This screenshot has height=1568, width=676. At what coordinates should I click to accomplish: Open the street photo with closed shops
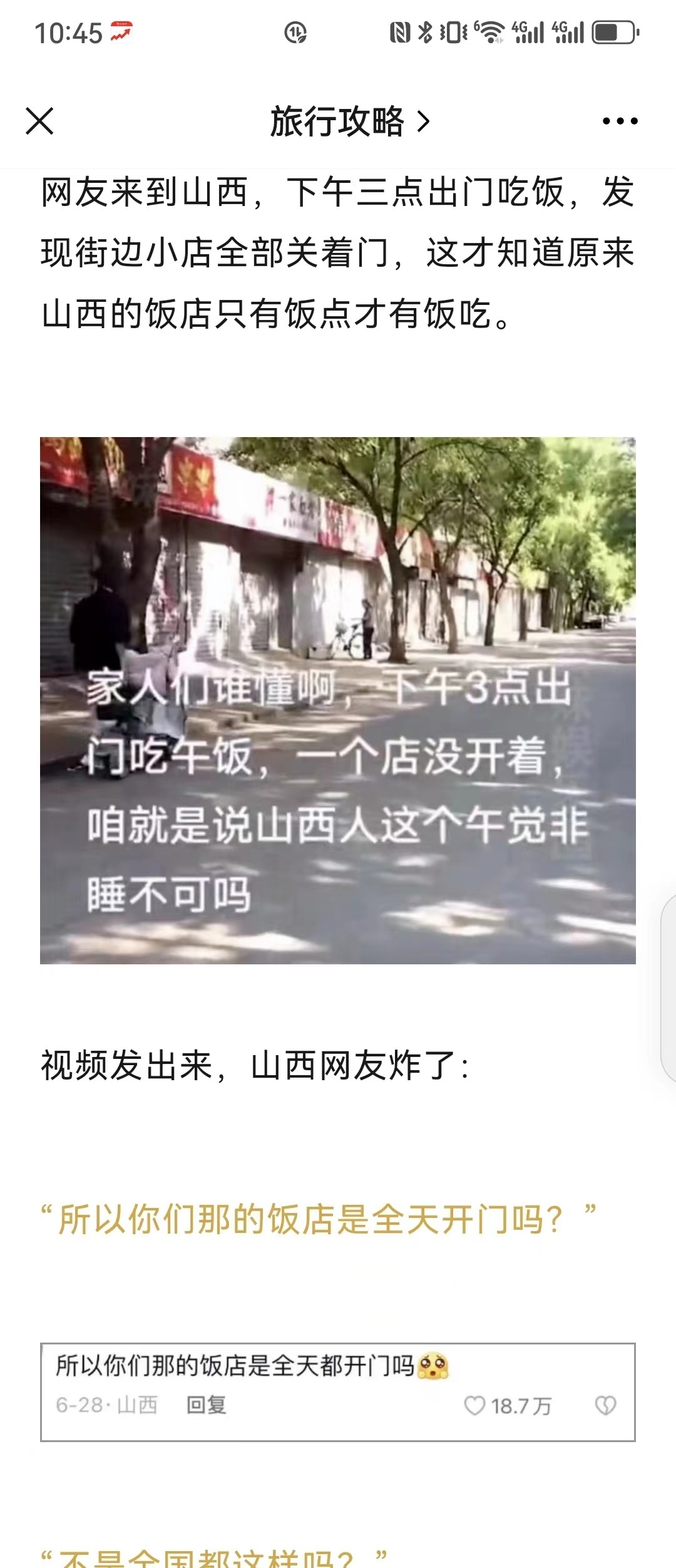click(338, 700)
